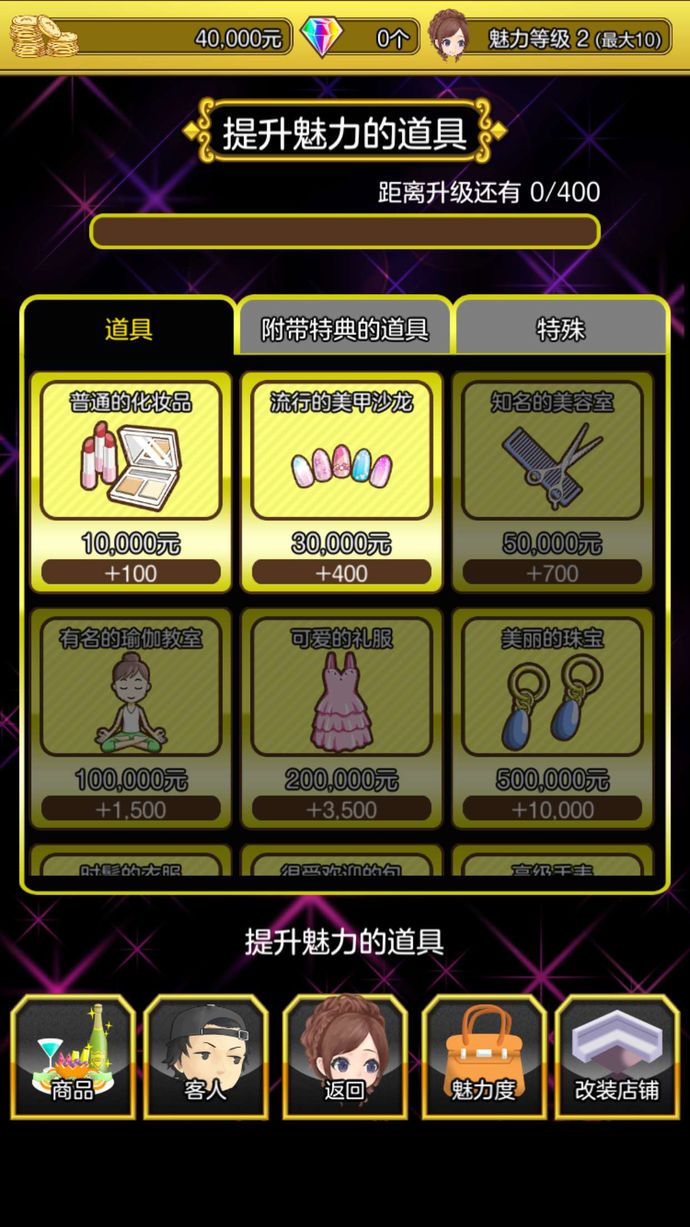Switch to the 道具 tab
The height and width of the screenshot is (1227, 690).
click(129, 329)
